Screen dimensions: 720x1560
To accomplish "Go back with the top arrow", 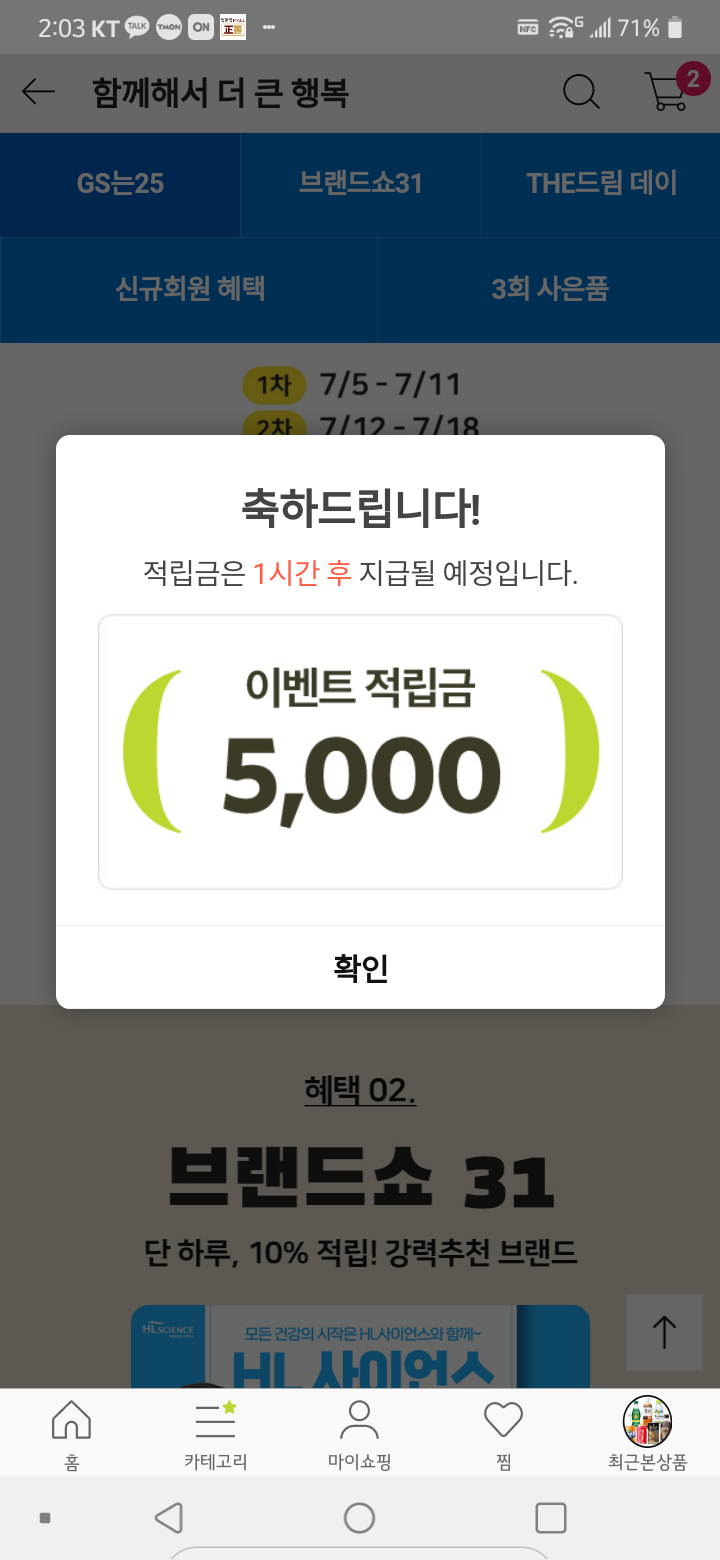I will [38, 92].
